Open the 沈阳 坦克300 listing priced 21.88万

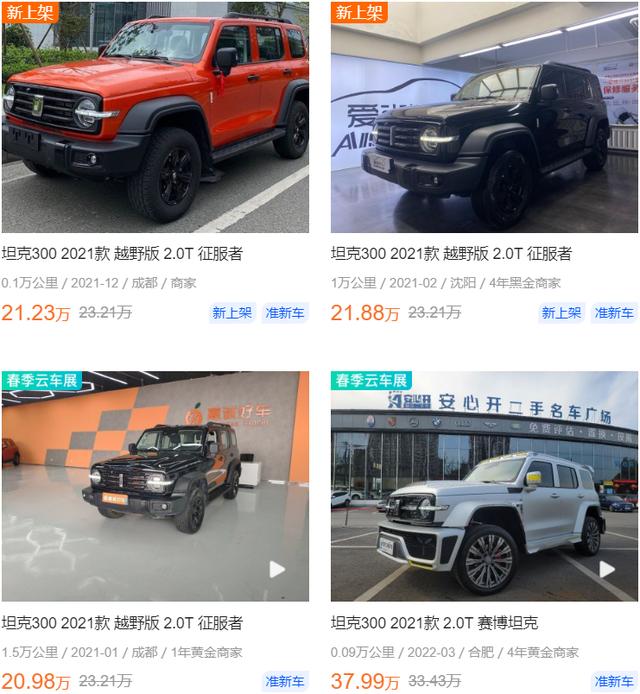click(x=451, y=254)
